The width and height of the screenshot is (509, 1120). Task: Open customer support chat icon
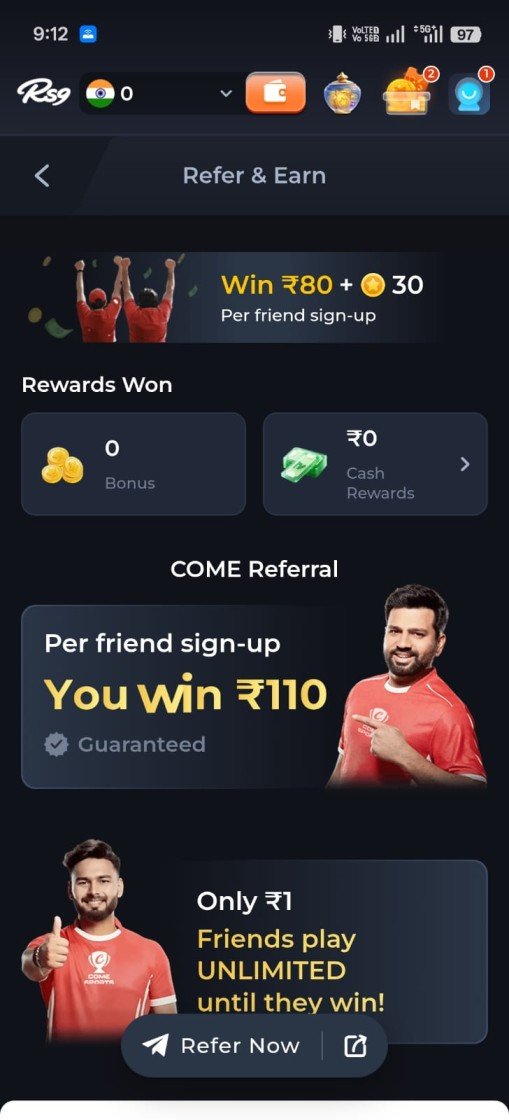tap(470, 94)
